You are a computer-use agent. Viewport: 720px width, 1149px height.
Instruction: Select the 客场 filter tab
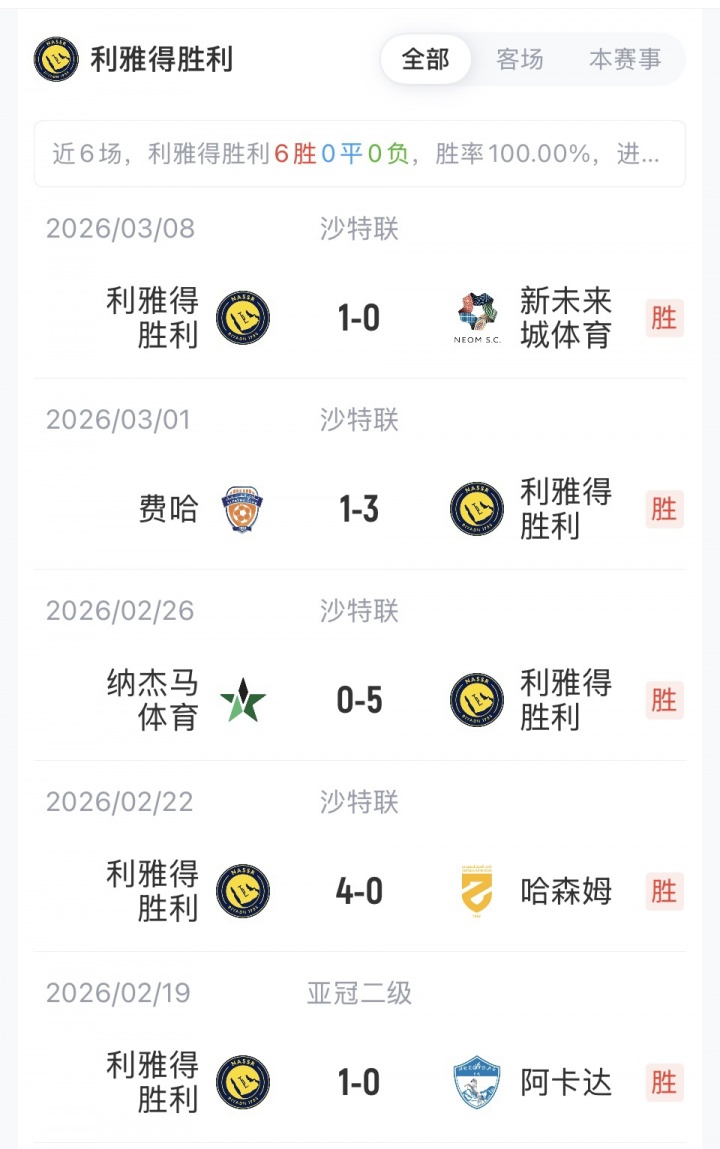click(520, 60)
